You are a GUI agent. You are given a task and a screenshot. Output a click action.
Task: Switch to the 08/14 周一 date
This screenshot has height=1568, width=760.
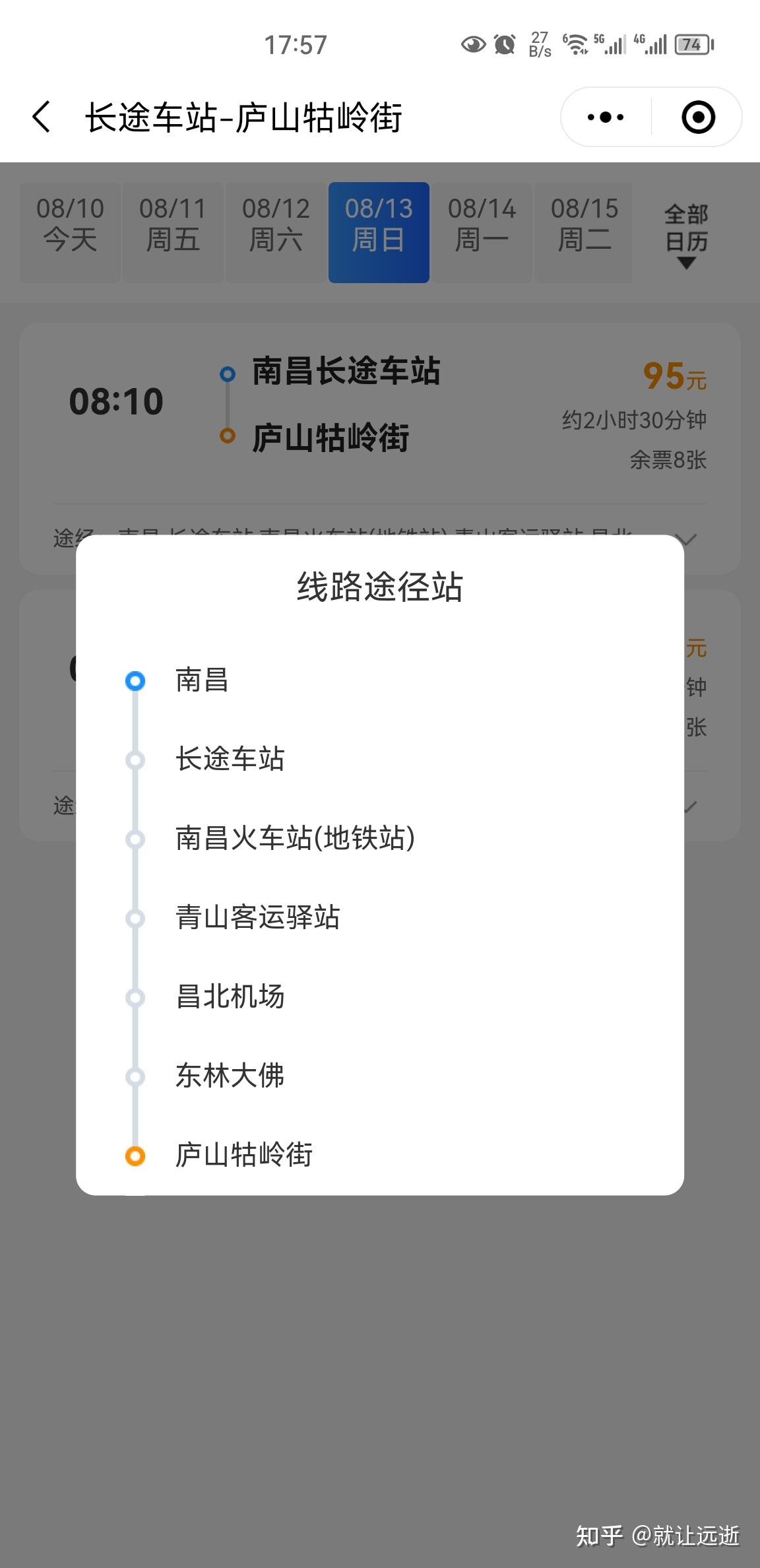pos(482,232)
